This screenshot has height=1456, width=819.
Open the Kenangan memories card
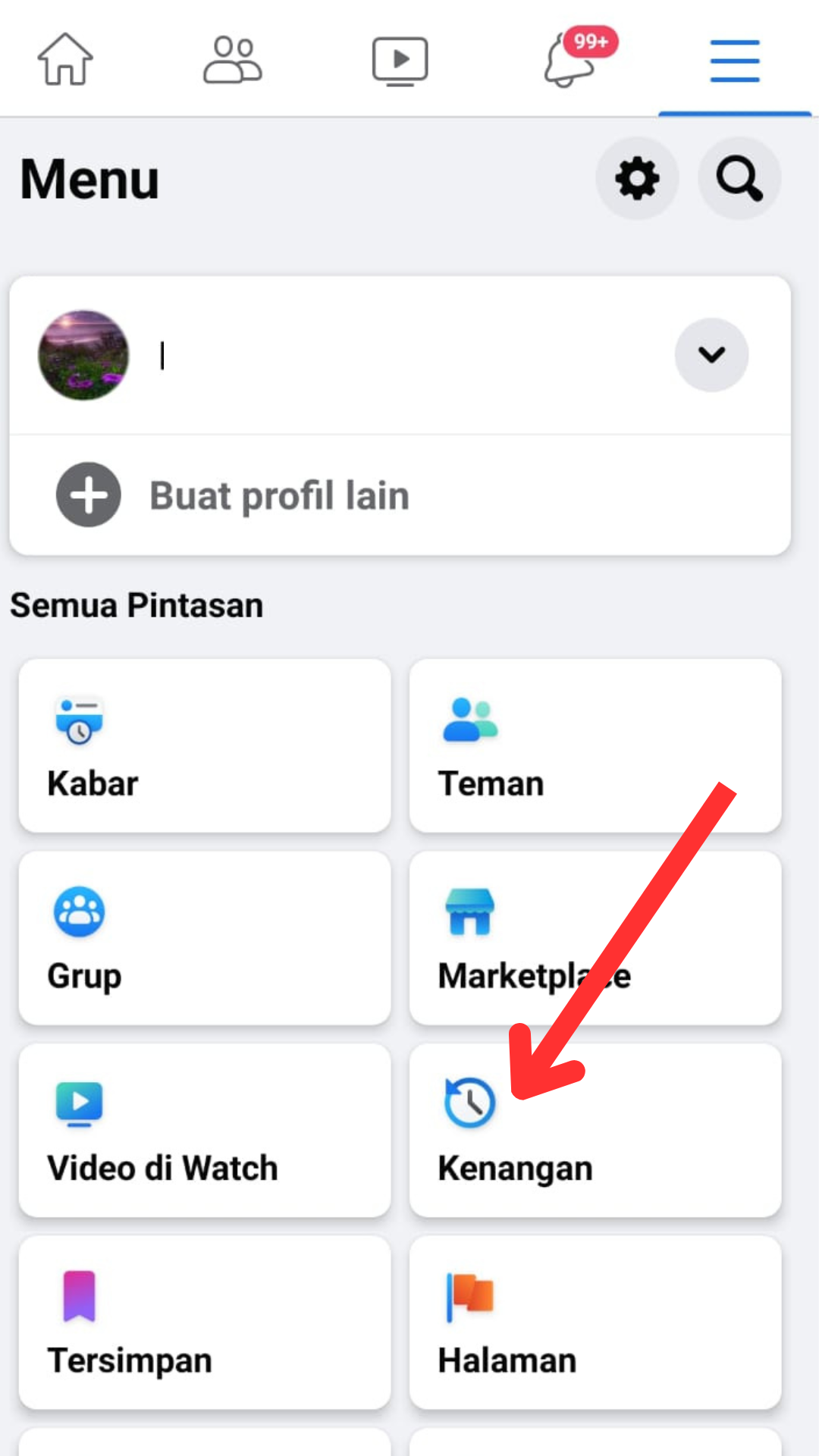click(x=595, y=1130)
